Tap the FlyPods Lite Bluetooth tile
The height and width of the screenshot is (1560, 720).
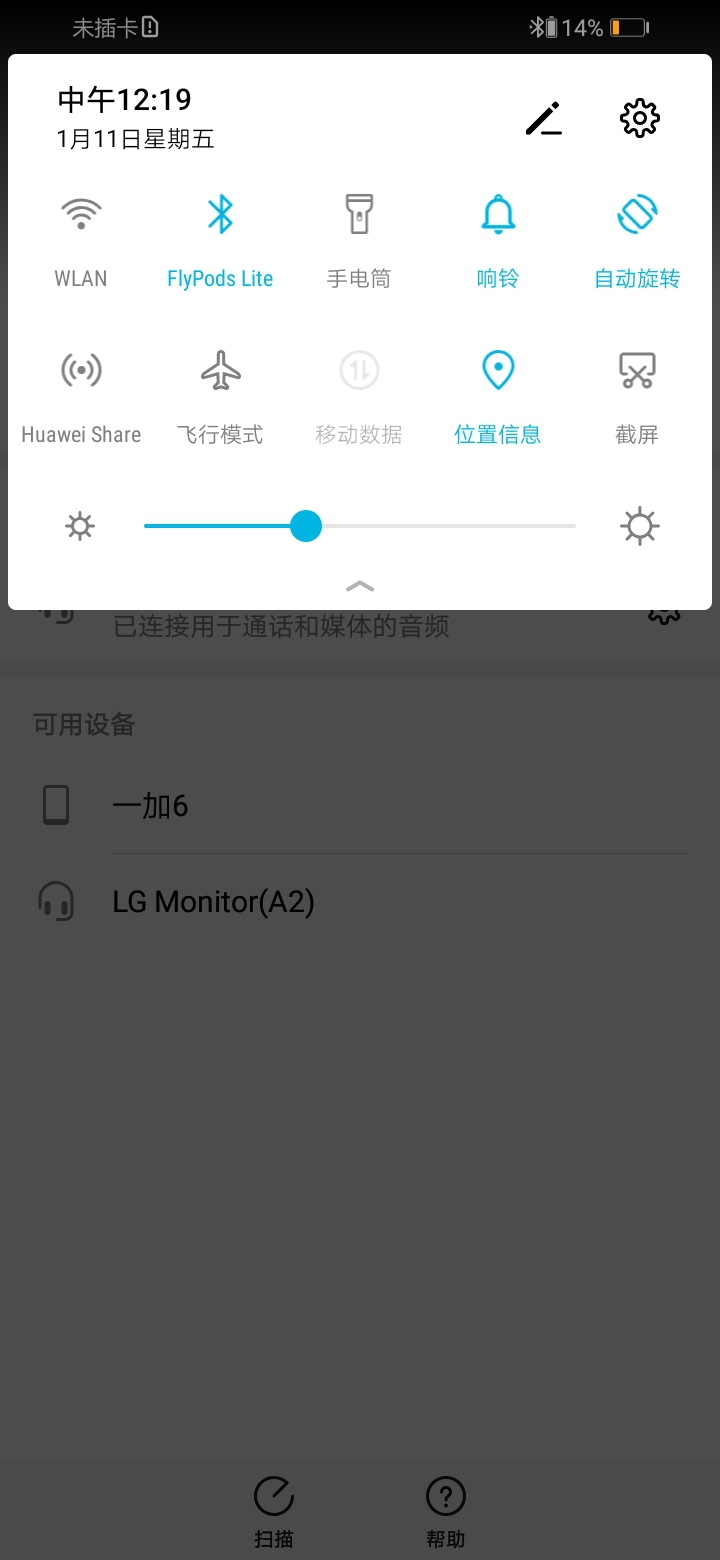219,238
